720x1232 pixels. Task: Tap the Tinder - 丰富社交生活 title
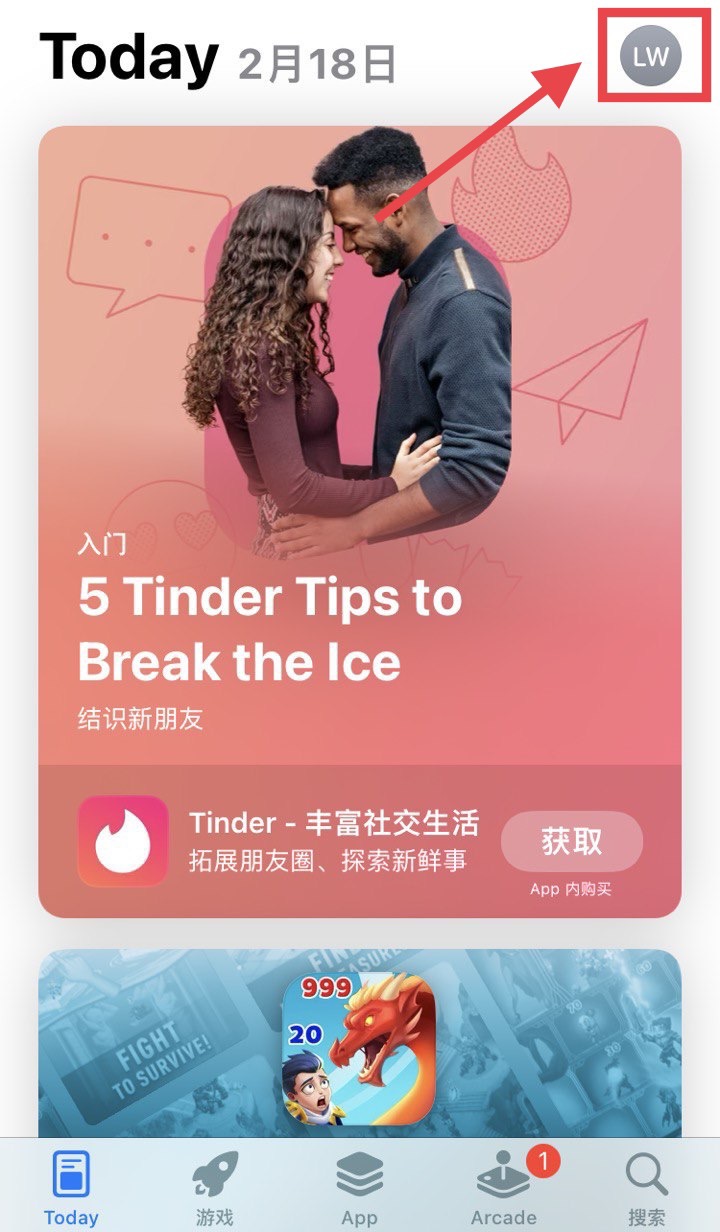[x=335, y=824]
